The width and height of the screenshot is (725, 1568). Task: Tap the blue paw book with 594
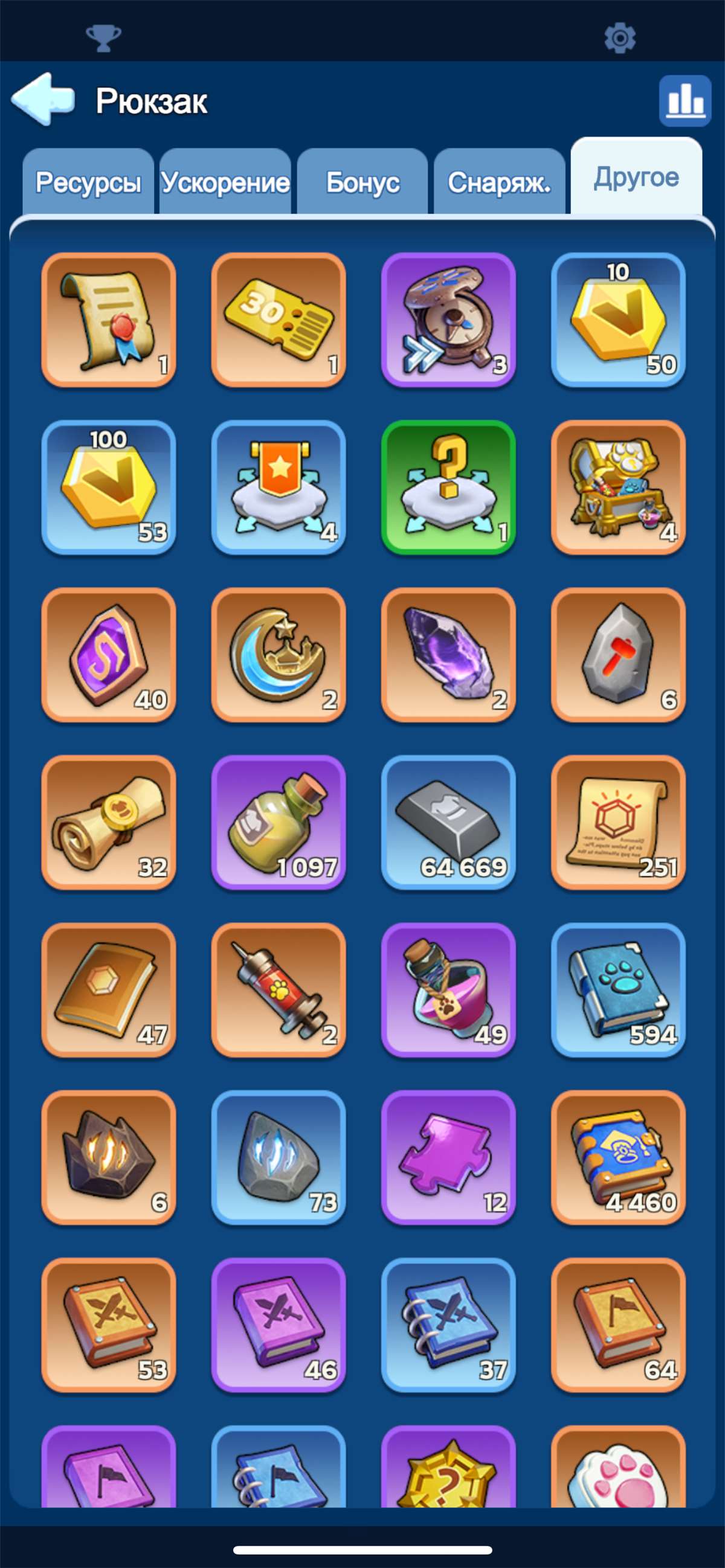(618, 989)
